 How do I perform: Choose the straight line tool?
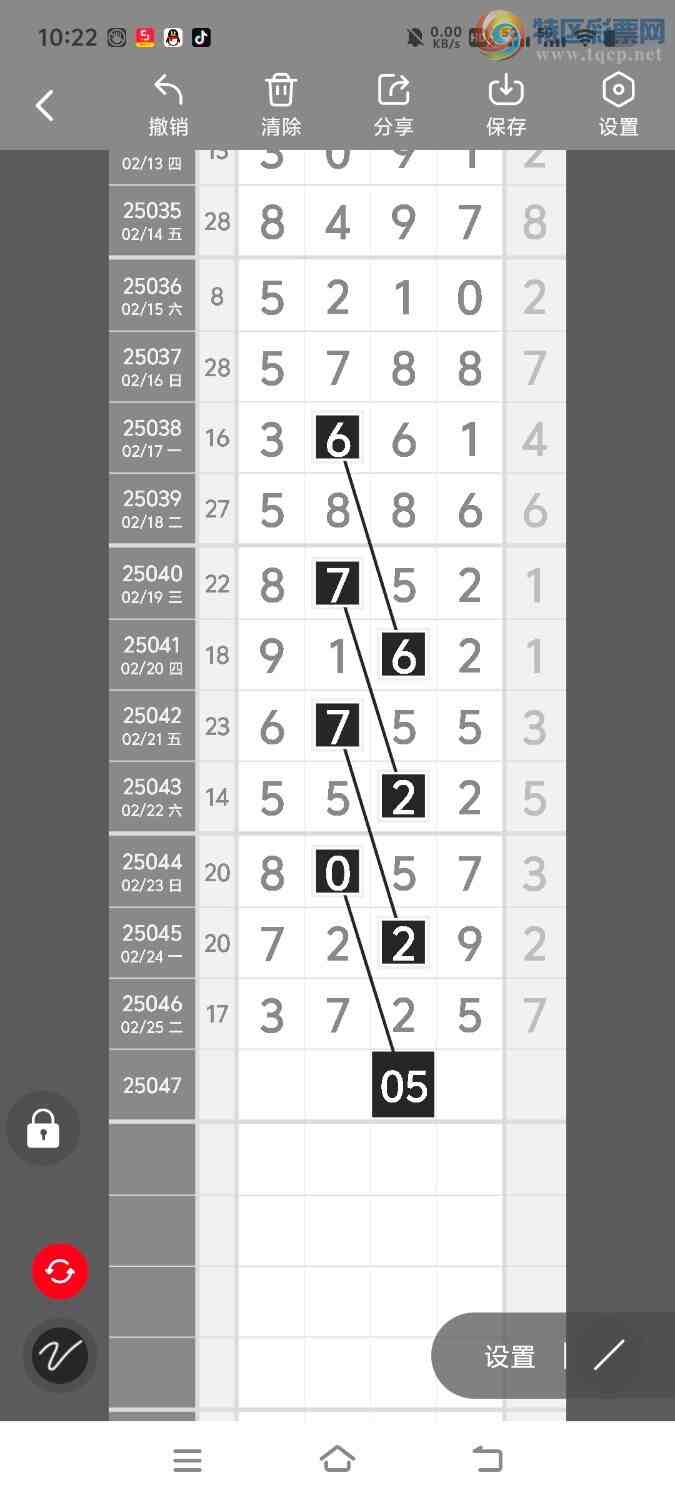(x=609, y=1356)
